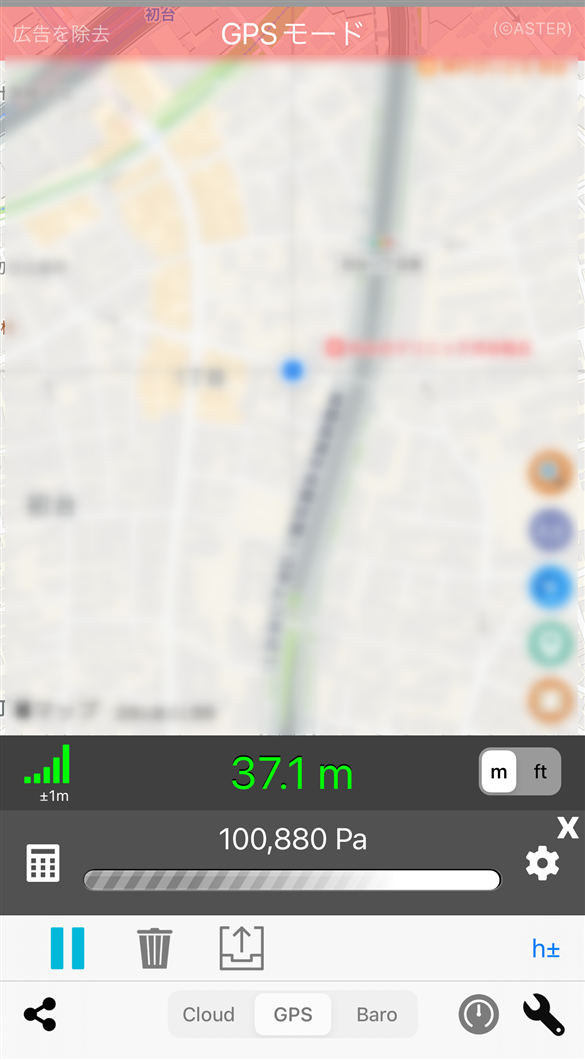Image resolution: width=585 pixels, height=1060 pixels.
Task: Share via the share icon
Action: (x=40, y=1014)
